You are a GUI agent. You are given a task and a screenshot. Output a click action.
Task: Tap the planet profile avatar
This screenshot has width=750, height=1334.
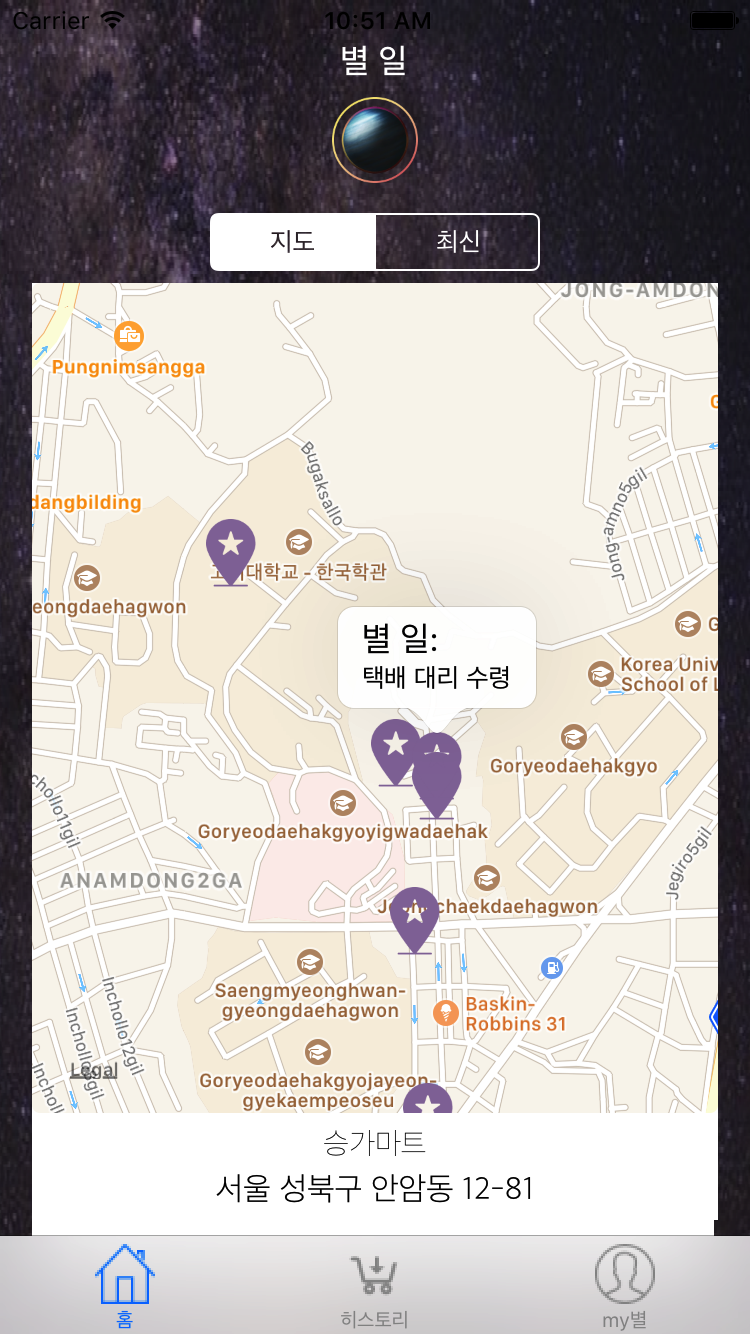[375, 141]
